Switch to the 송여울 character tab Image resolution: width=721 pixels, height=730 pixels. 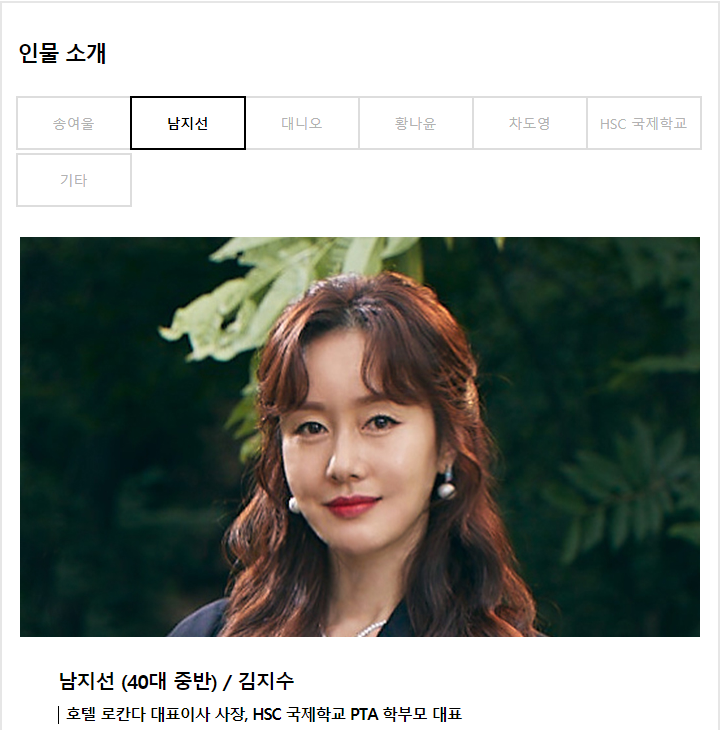click(74, 124)
